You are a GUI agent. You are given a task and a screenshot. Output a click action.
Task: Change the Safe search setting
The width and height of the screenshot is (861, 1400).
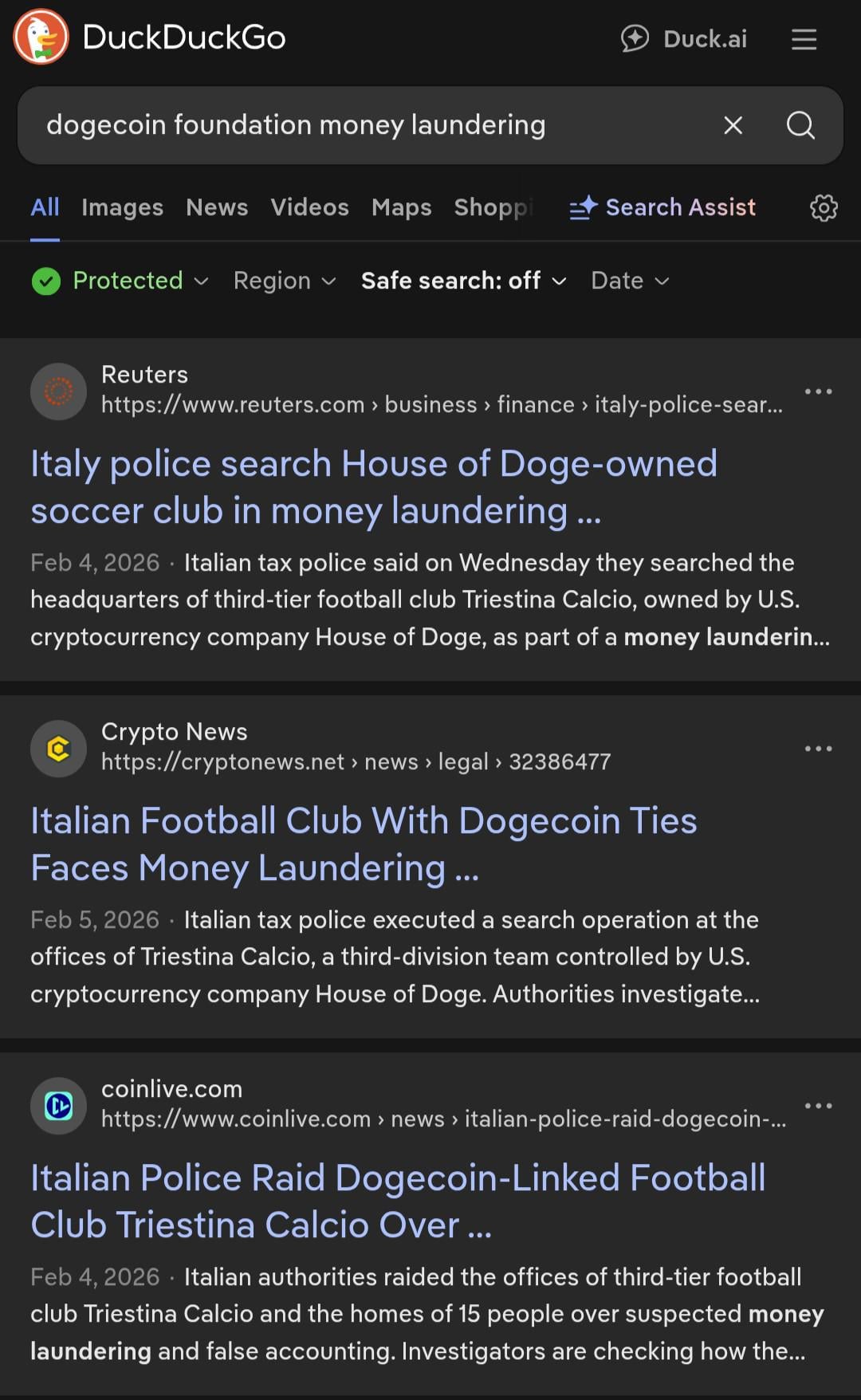(x=463, y=281)
